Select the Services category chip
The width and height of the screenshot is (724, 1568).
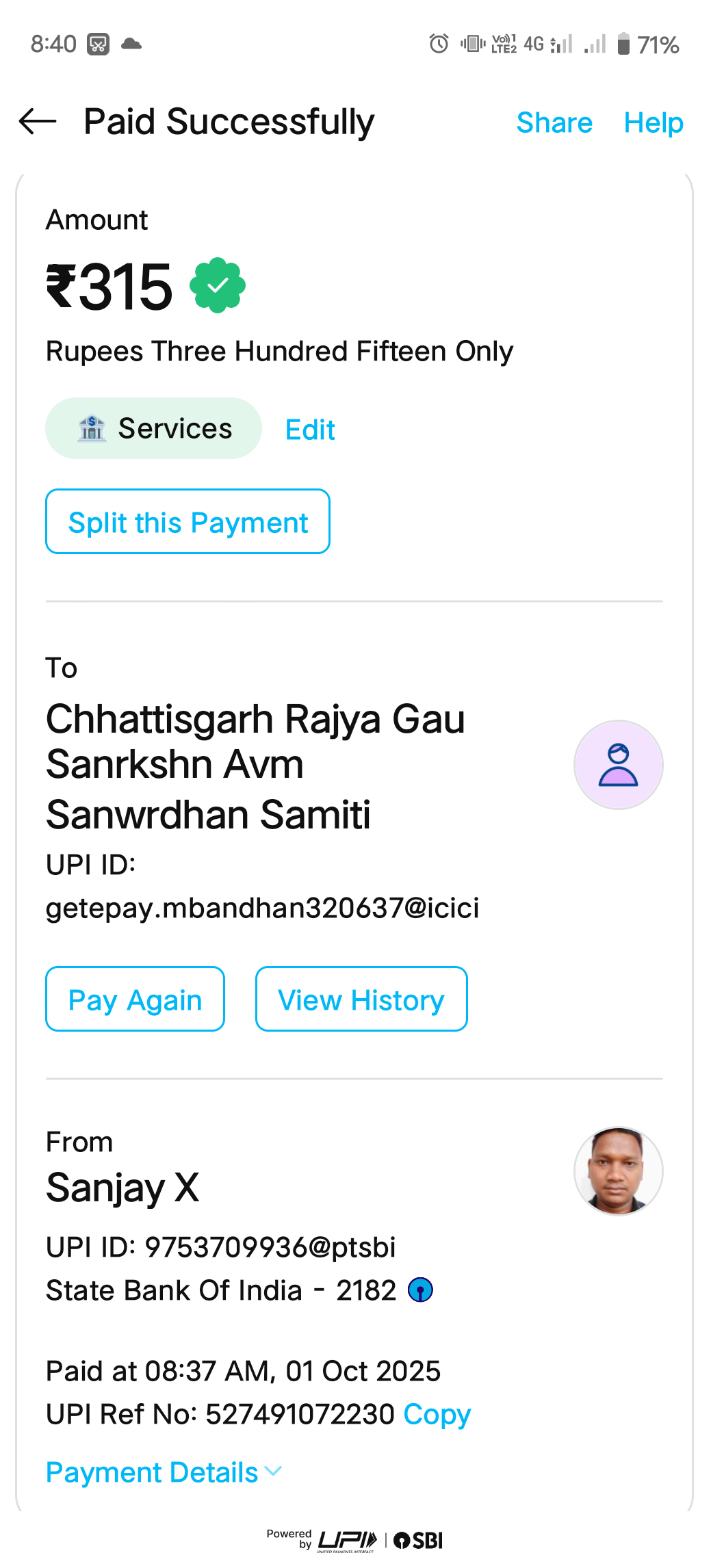point(154,429)
